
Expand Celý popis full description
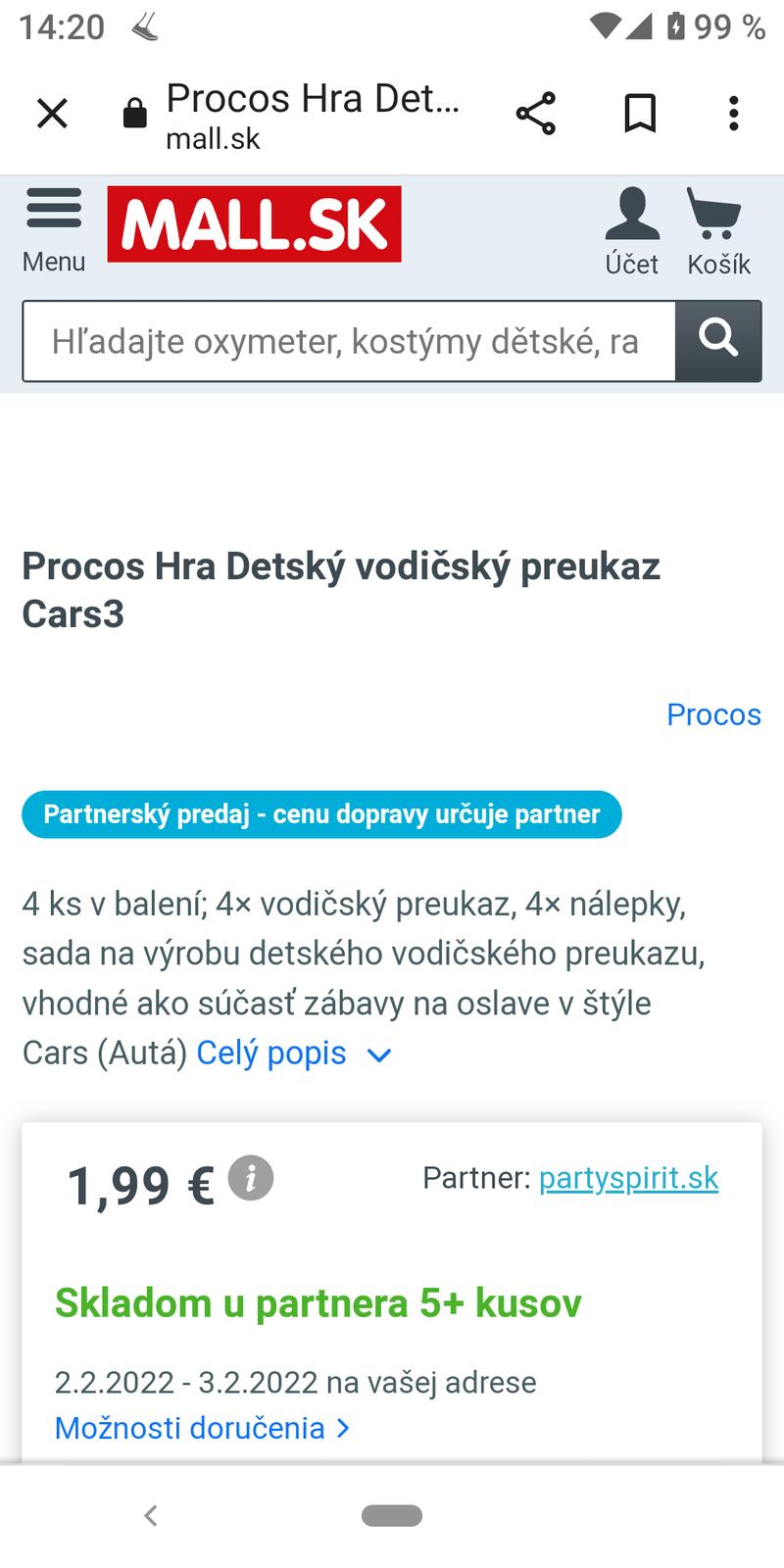pyautogui.click(x=294, y=1053)
